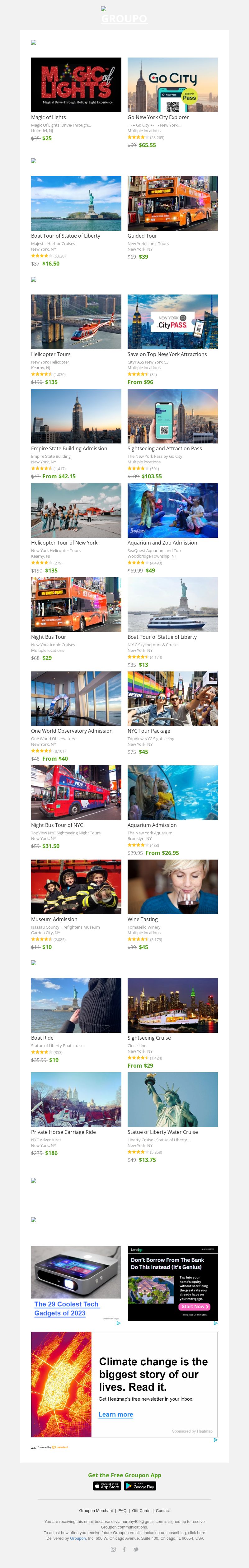Get the app on Google Play
This screenshot has height=1568, width=249.
(140, 1486)
